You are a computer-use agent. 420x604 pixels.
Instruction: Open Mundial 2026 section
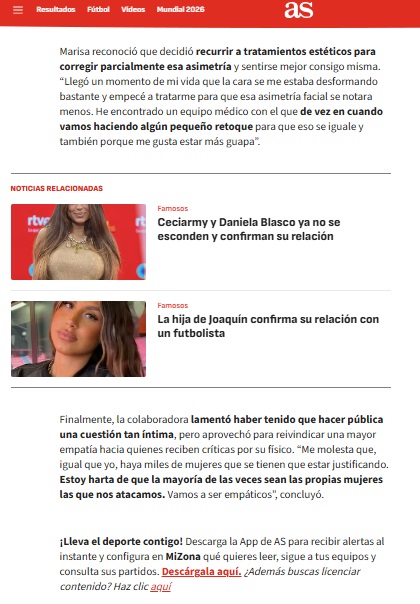pyautogui.click(x=180, y=9)
